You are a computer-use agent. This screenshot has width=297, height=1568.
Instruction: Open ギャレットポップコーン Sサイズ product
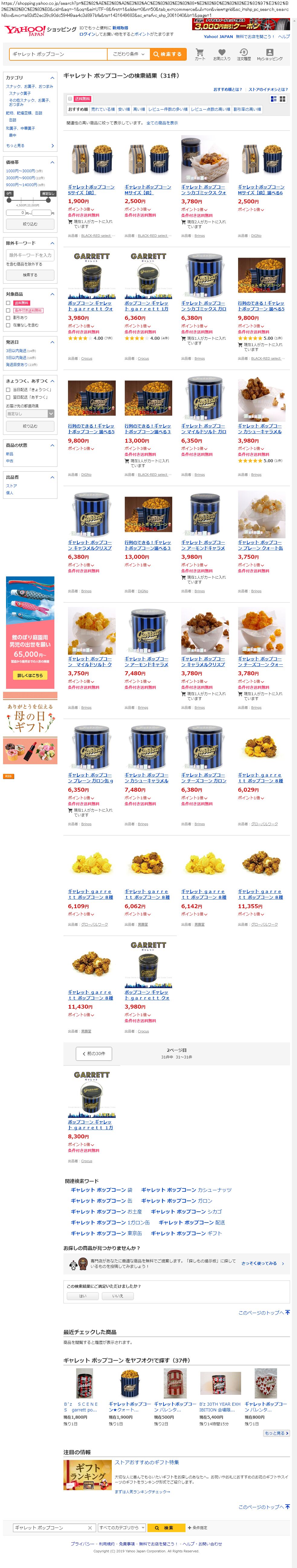91,189
